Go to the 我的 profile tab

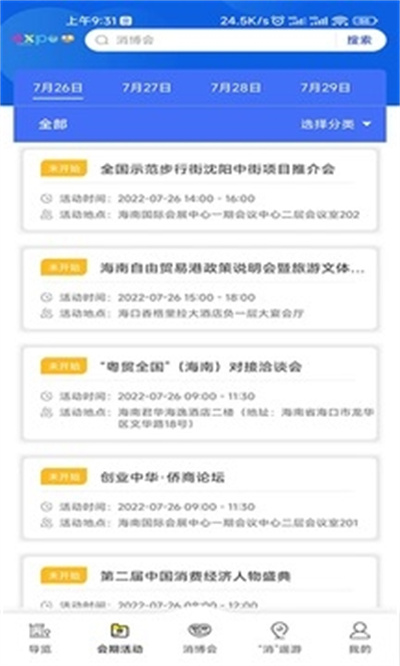(360, 637)
